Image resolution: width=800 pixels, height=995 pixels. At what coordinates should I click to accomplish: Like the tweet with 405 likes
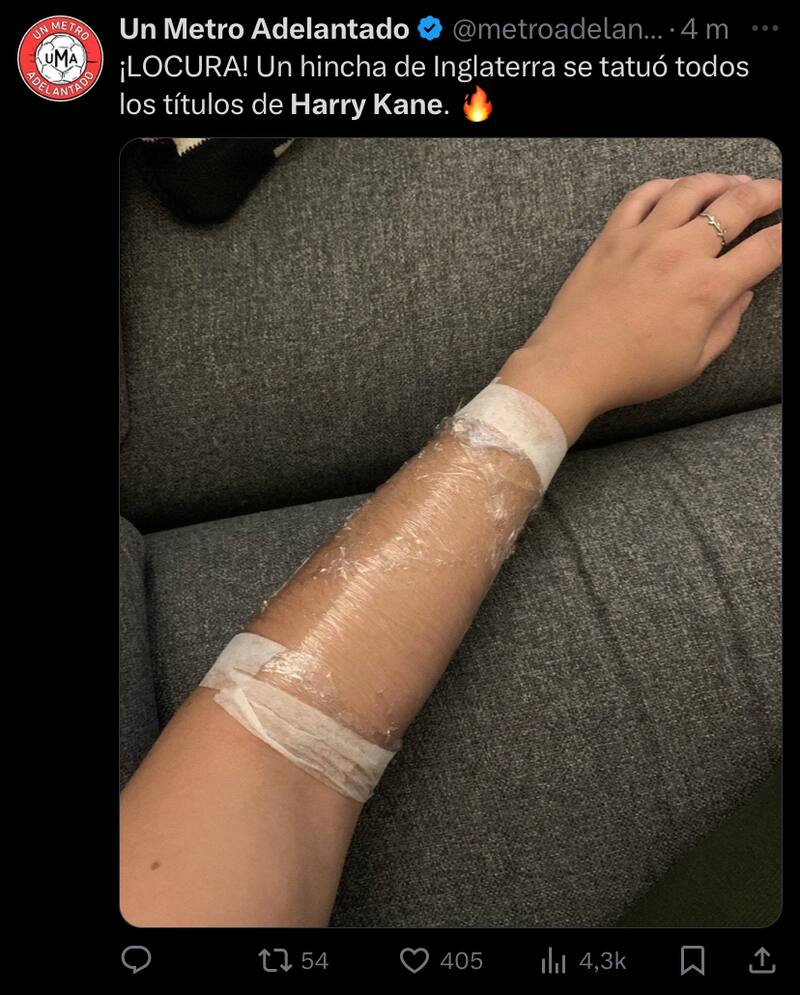pyautogui.click(x=414, y=961)
